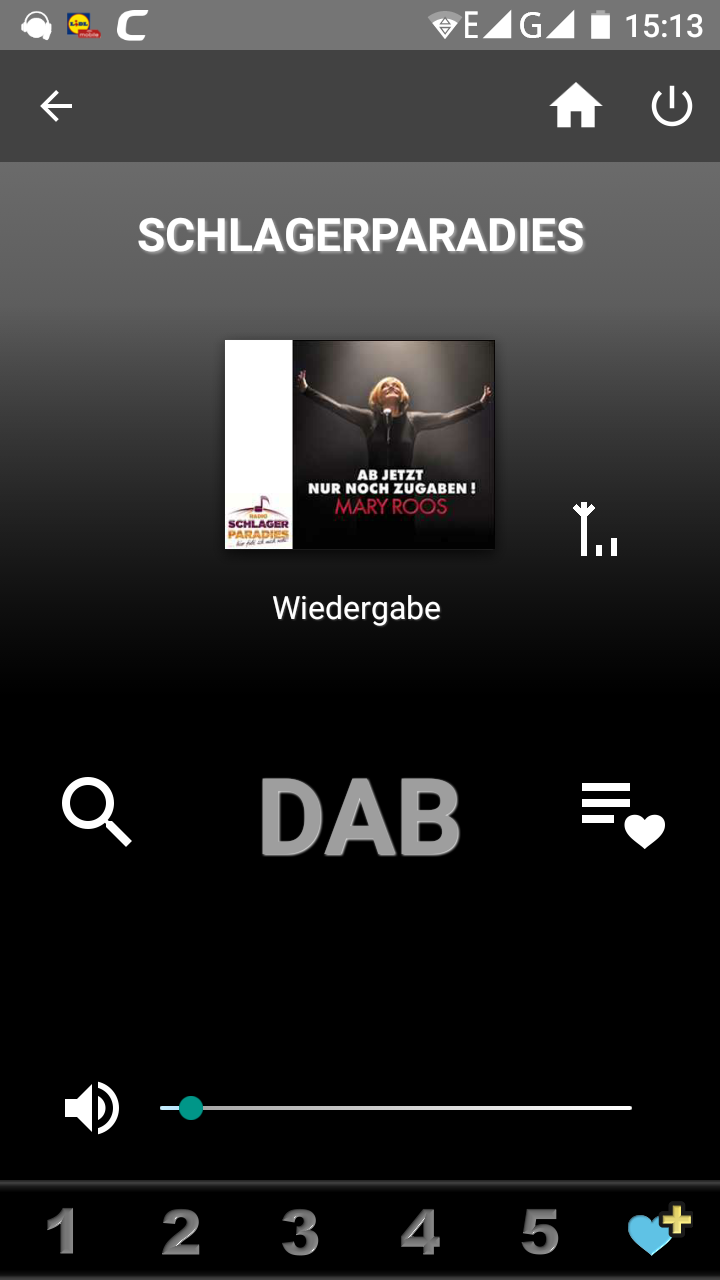Open the home screen icon
Screen dimensions: 720x1280
coord(576,106)
